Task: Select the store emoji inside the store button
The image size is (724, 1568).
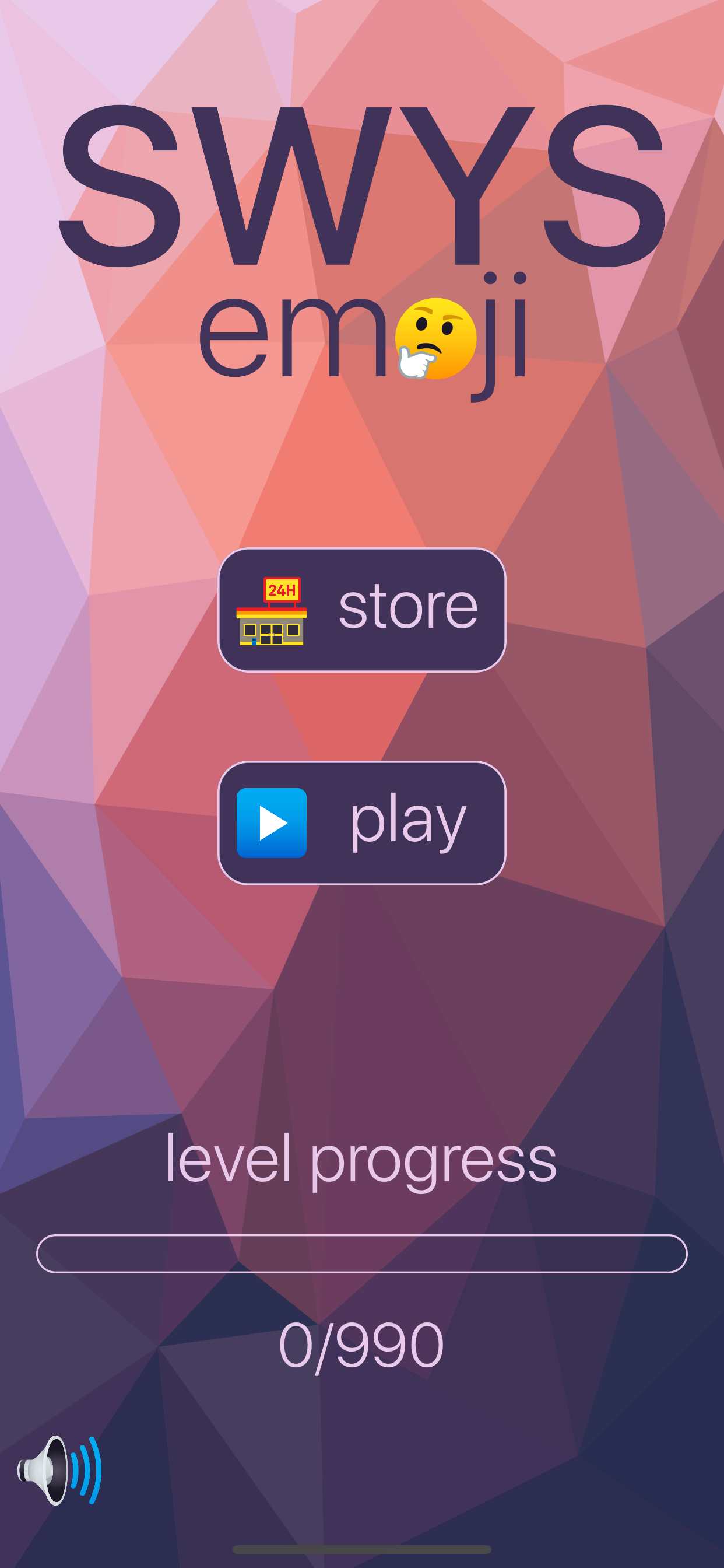Action: pyautogui.click(x=273, y=612)
